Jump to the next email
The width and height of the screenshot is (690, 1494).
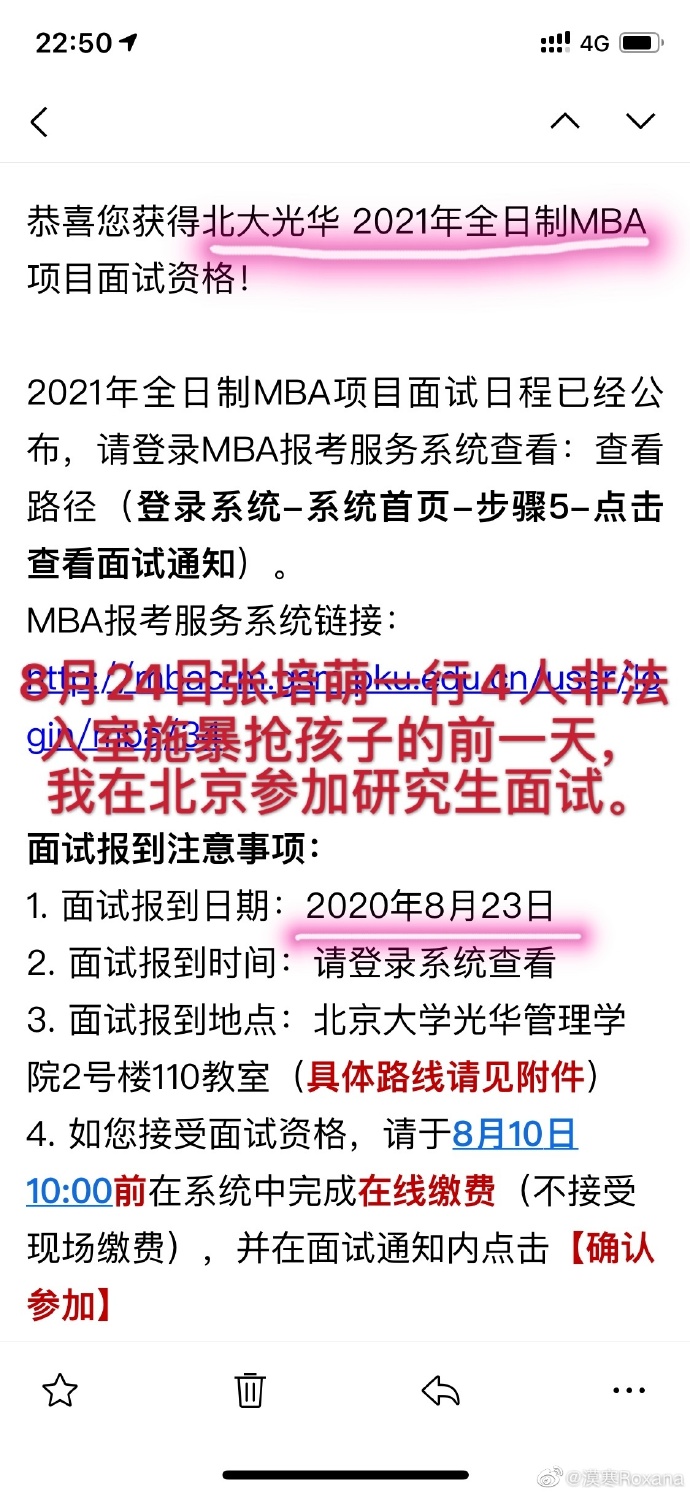[x=640, y=122]
